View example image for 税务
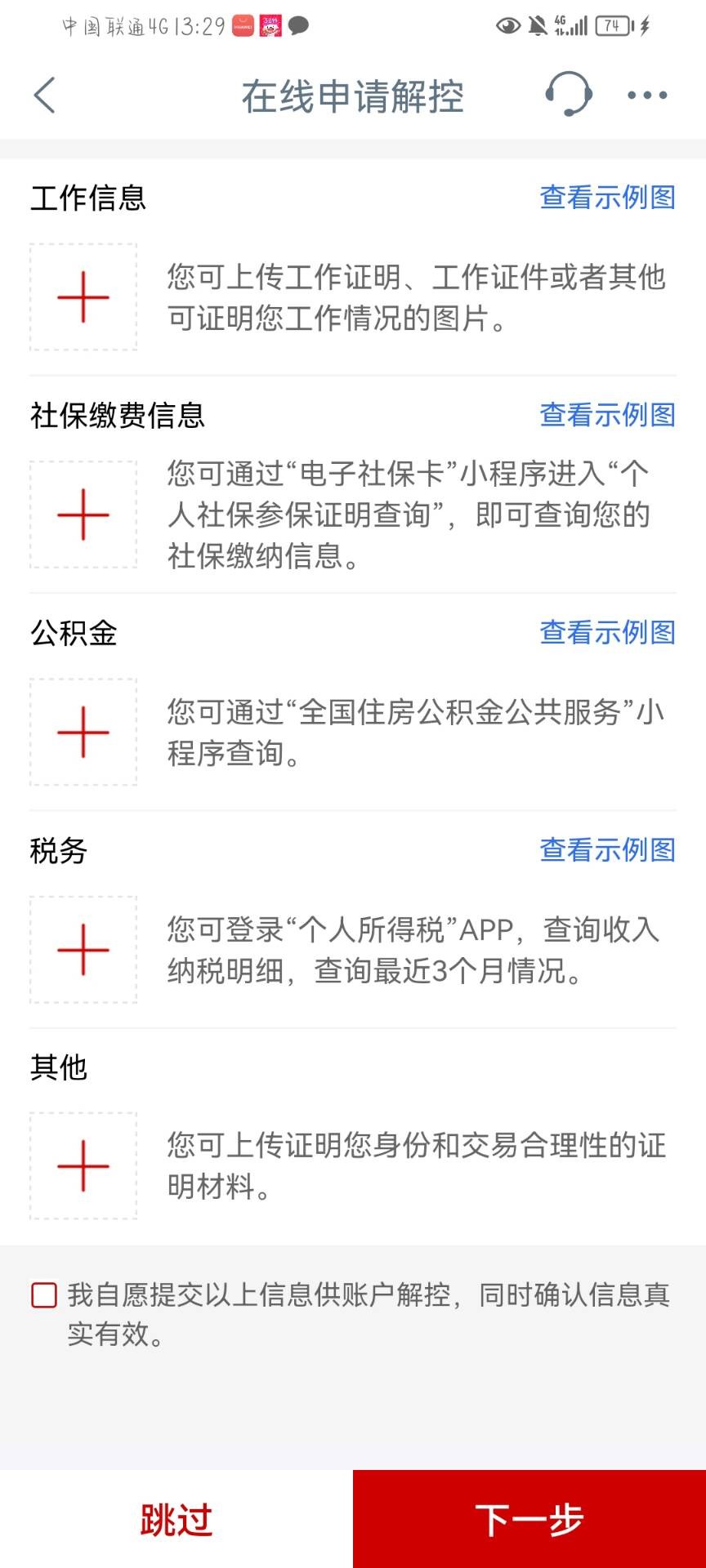 point(607,850)
